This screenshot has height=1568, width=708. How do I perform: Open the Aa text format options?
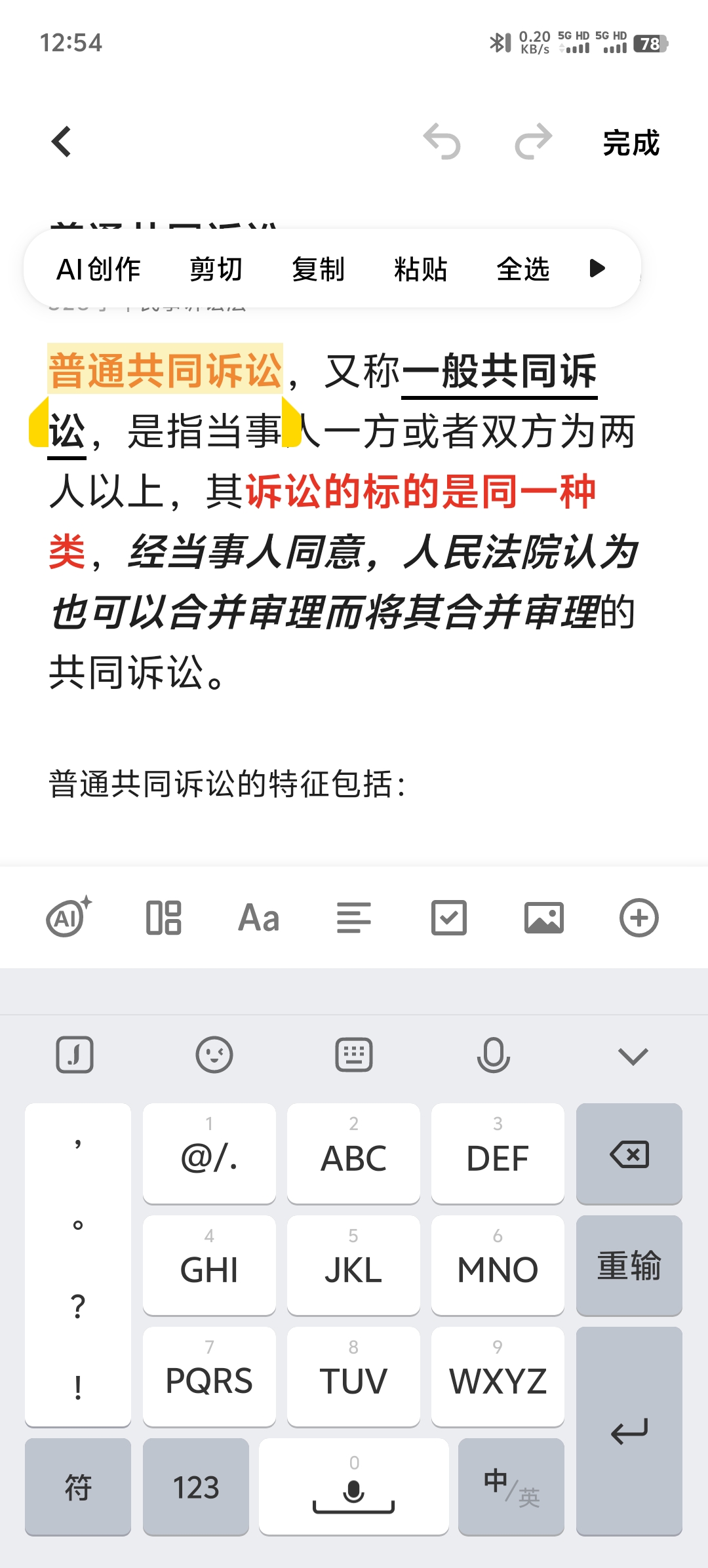tap(259, 917)
